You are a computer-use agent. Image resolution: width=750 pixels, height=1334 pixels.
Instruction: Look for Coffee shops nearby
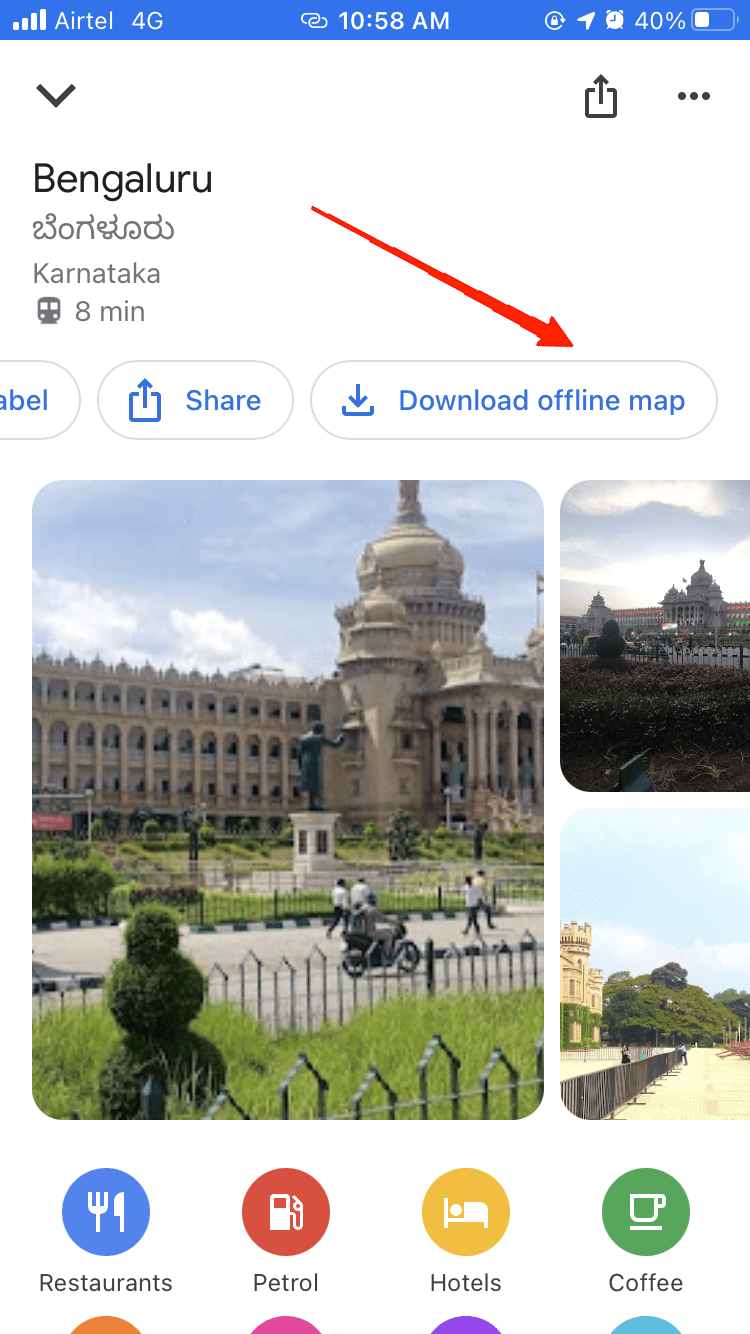tap(646, 1212)
